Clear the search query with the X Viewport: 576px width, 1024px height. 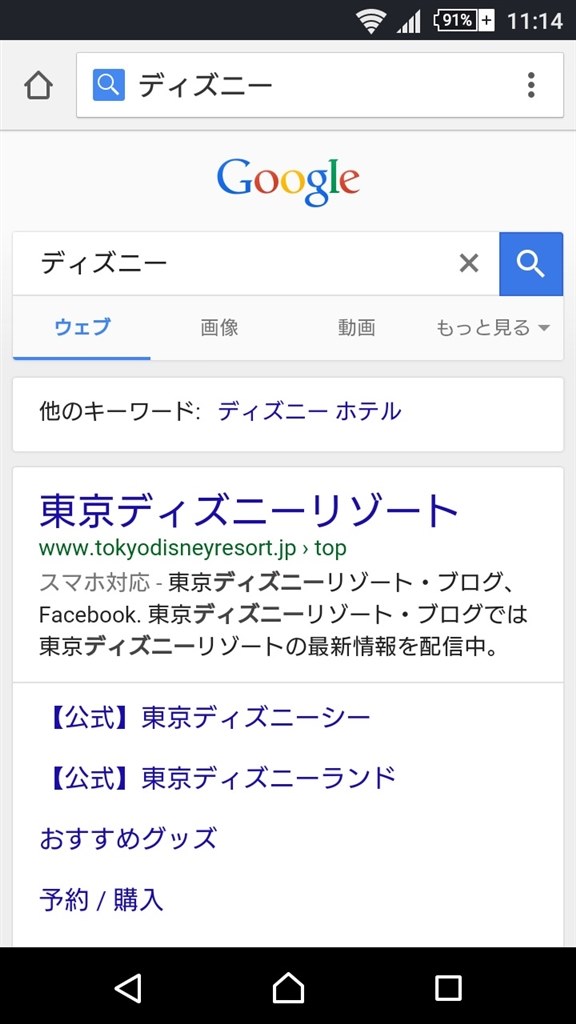469,264
